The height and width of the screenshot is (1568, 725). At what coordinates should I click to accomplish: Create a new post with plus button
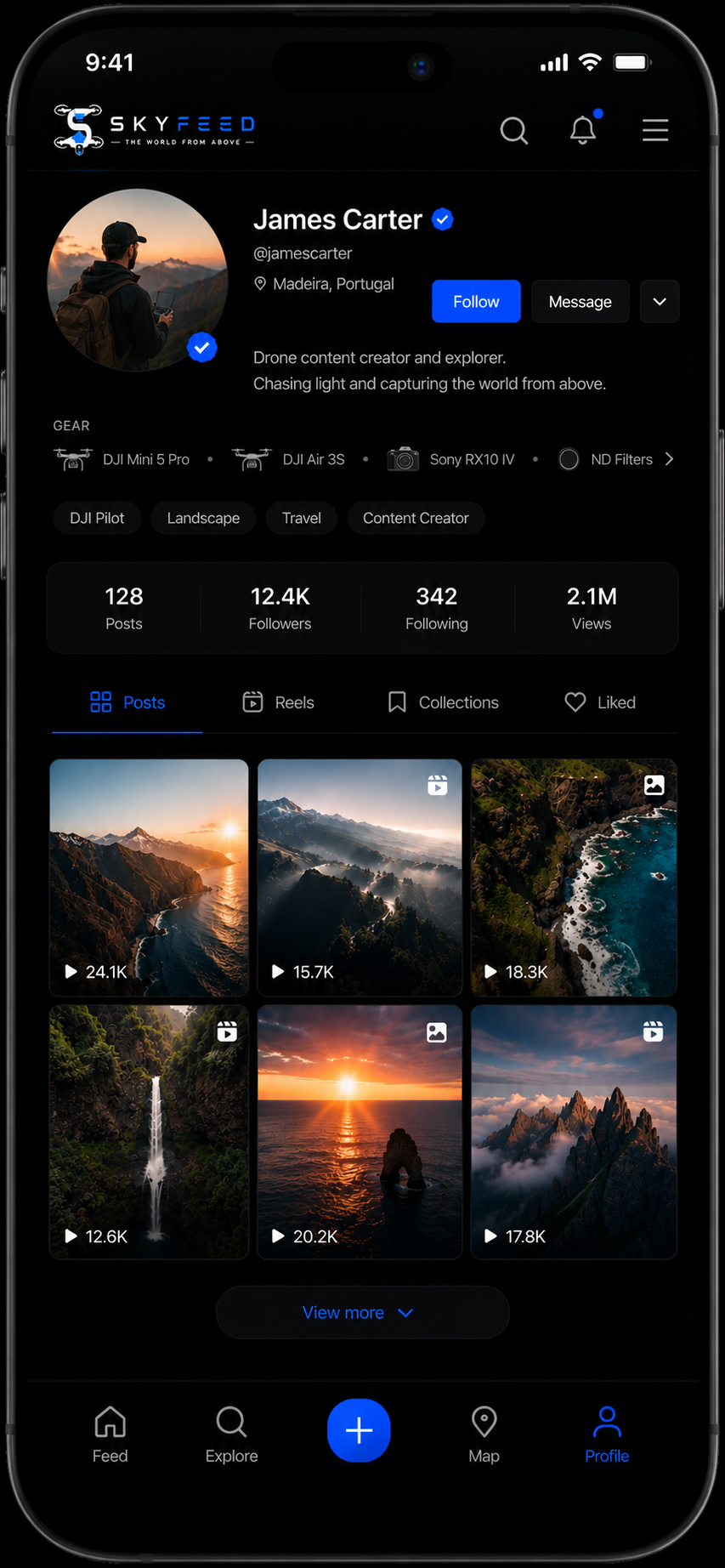(359, 1430)
